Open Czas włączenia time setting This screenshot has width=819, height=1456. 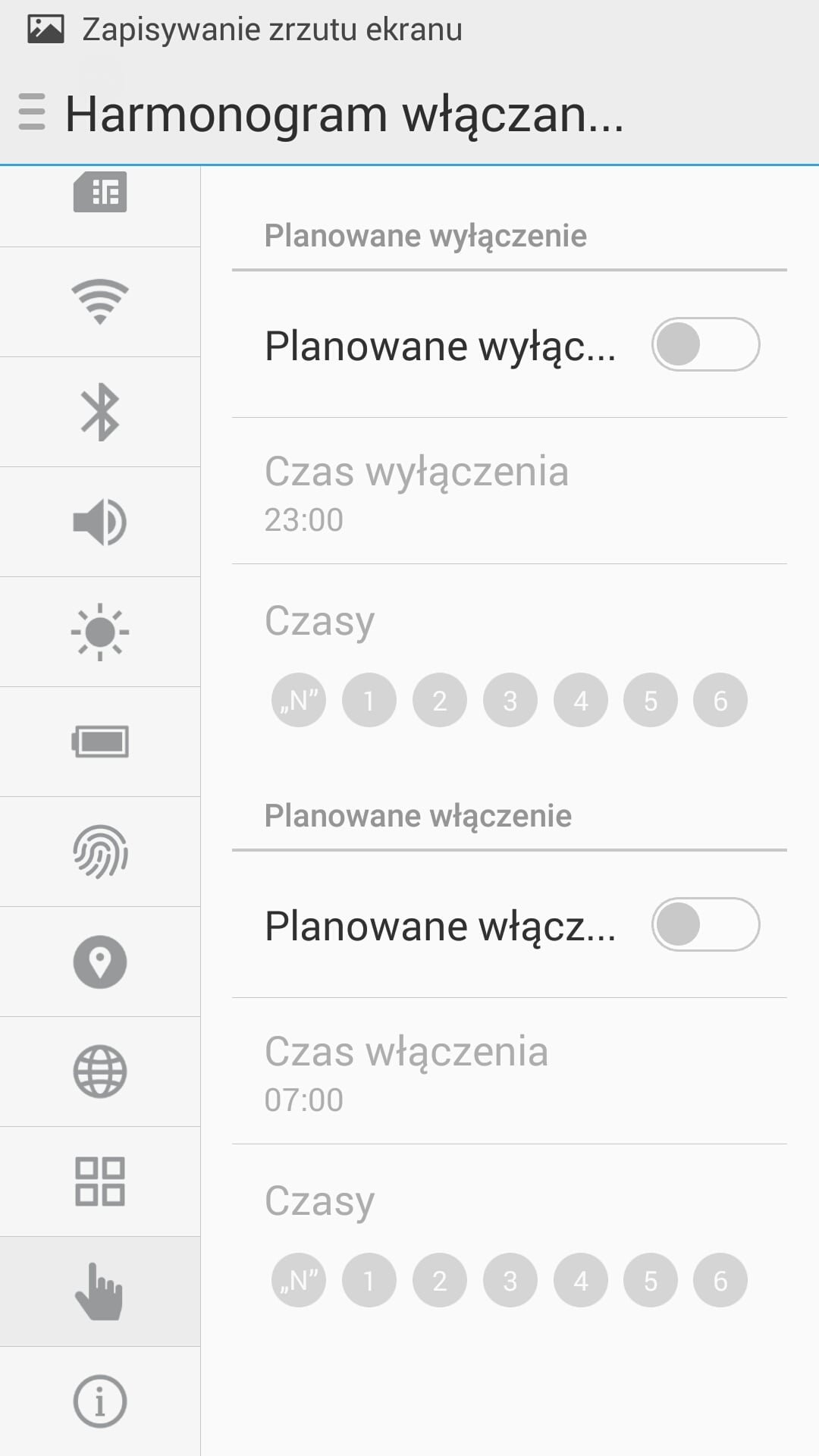510,1071
